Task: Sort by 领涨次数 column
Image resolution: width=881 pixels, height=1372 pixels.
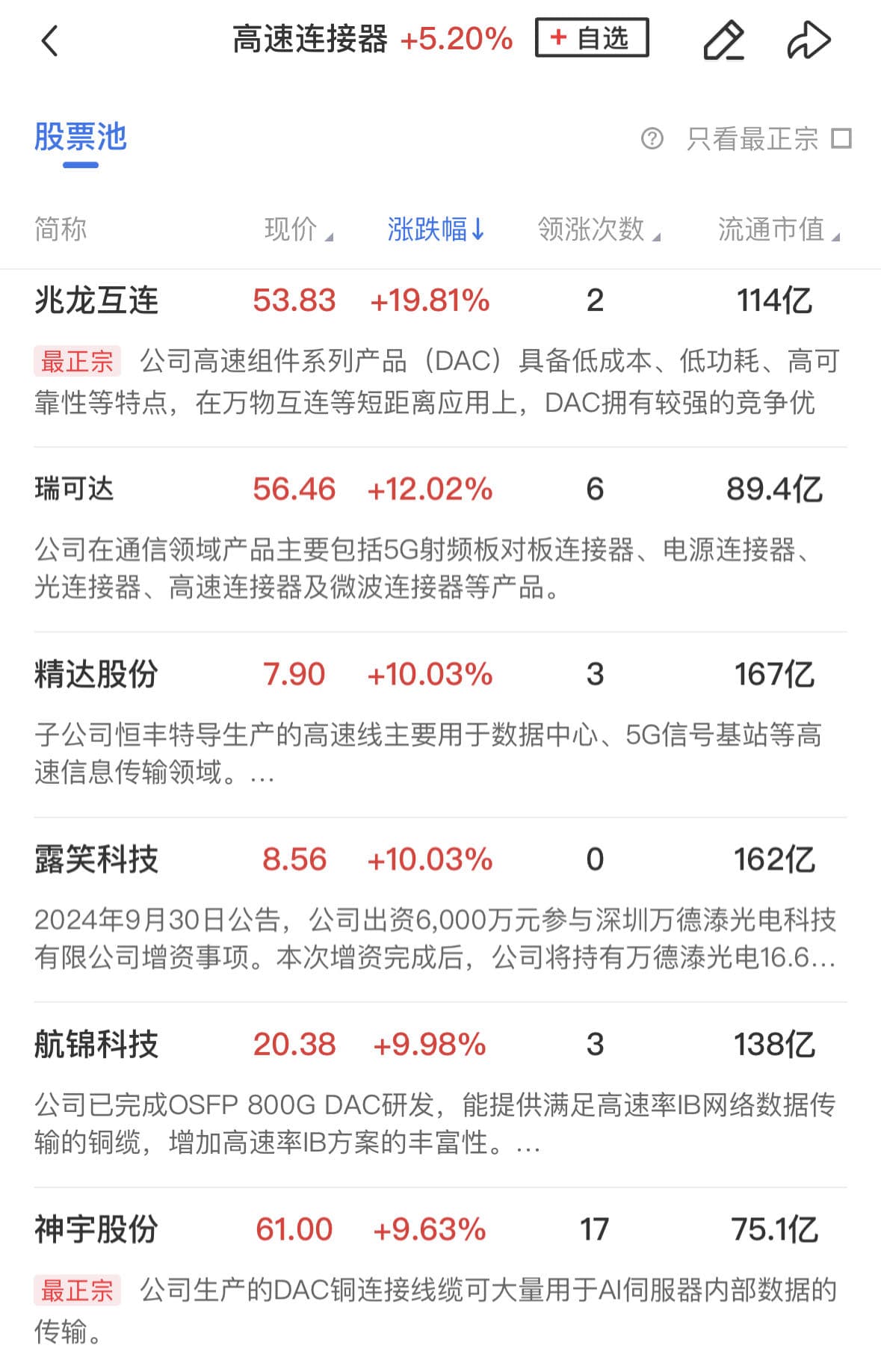Action: 598,229
